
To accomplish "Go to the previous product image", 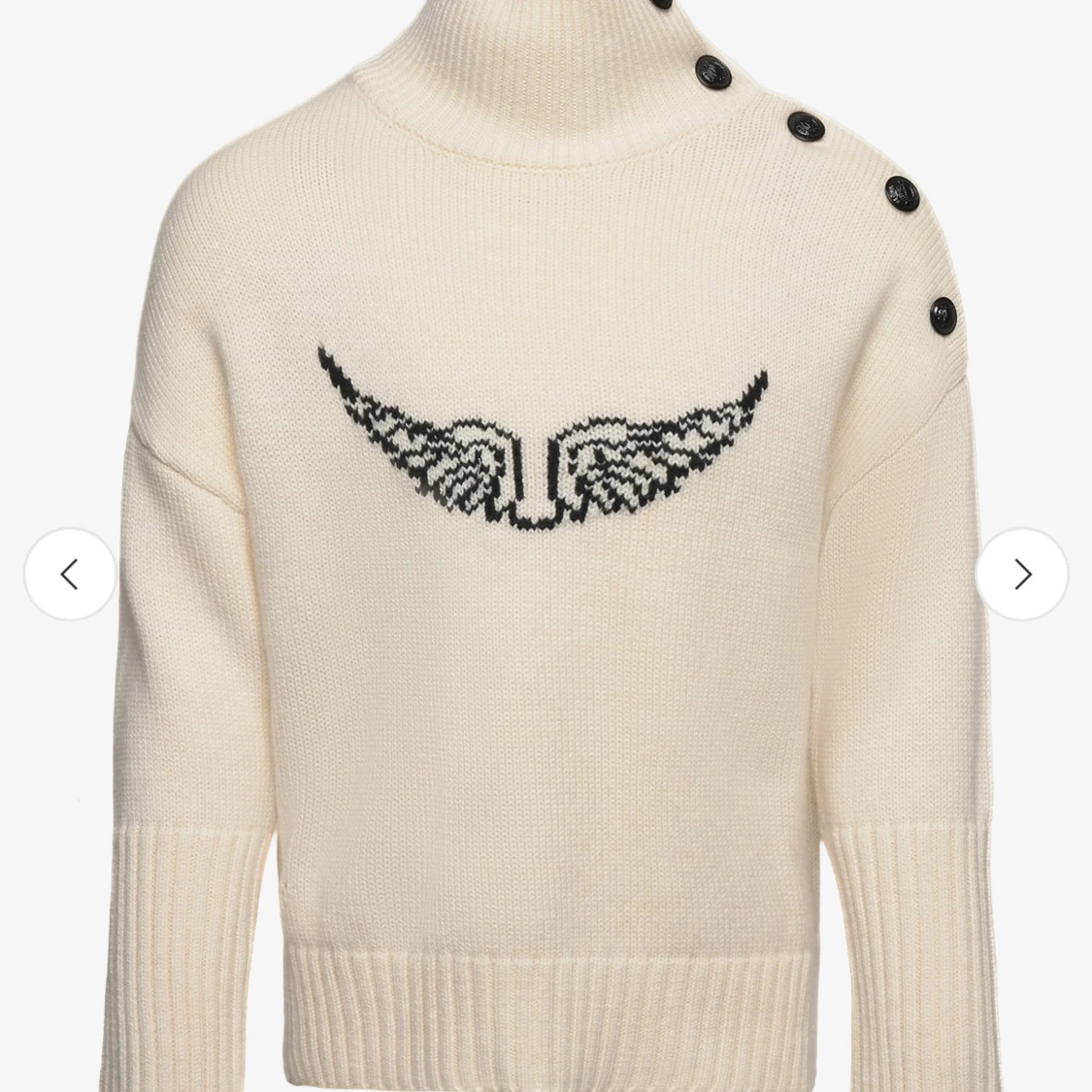I will coord(70,575).
